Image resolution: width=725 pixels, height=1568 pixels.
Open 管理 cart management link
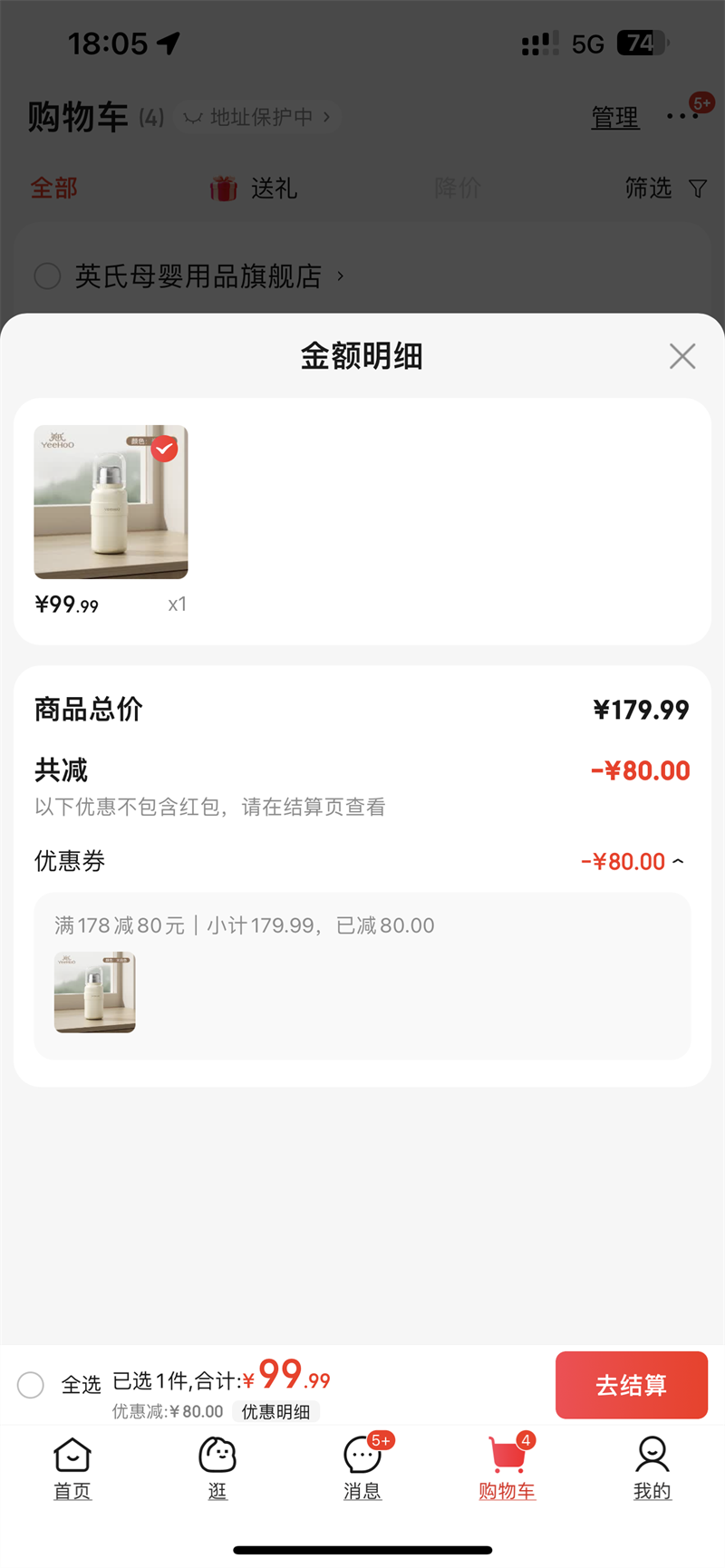coord(614,118)
